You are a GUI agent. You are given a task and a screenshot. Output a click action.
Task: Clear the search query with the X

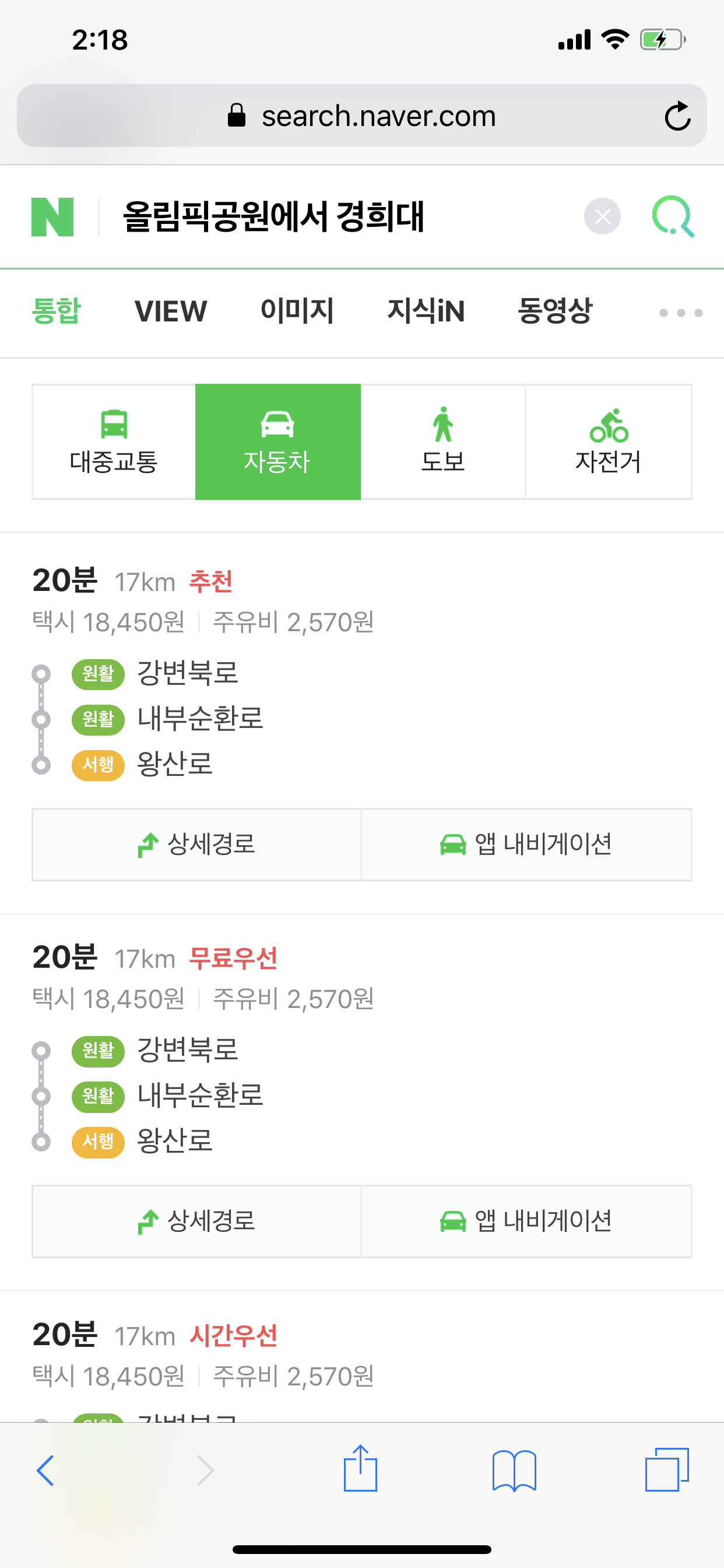point(602,216)
